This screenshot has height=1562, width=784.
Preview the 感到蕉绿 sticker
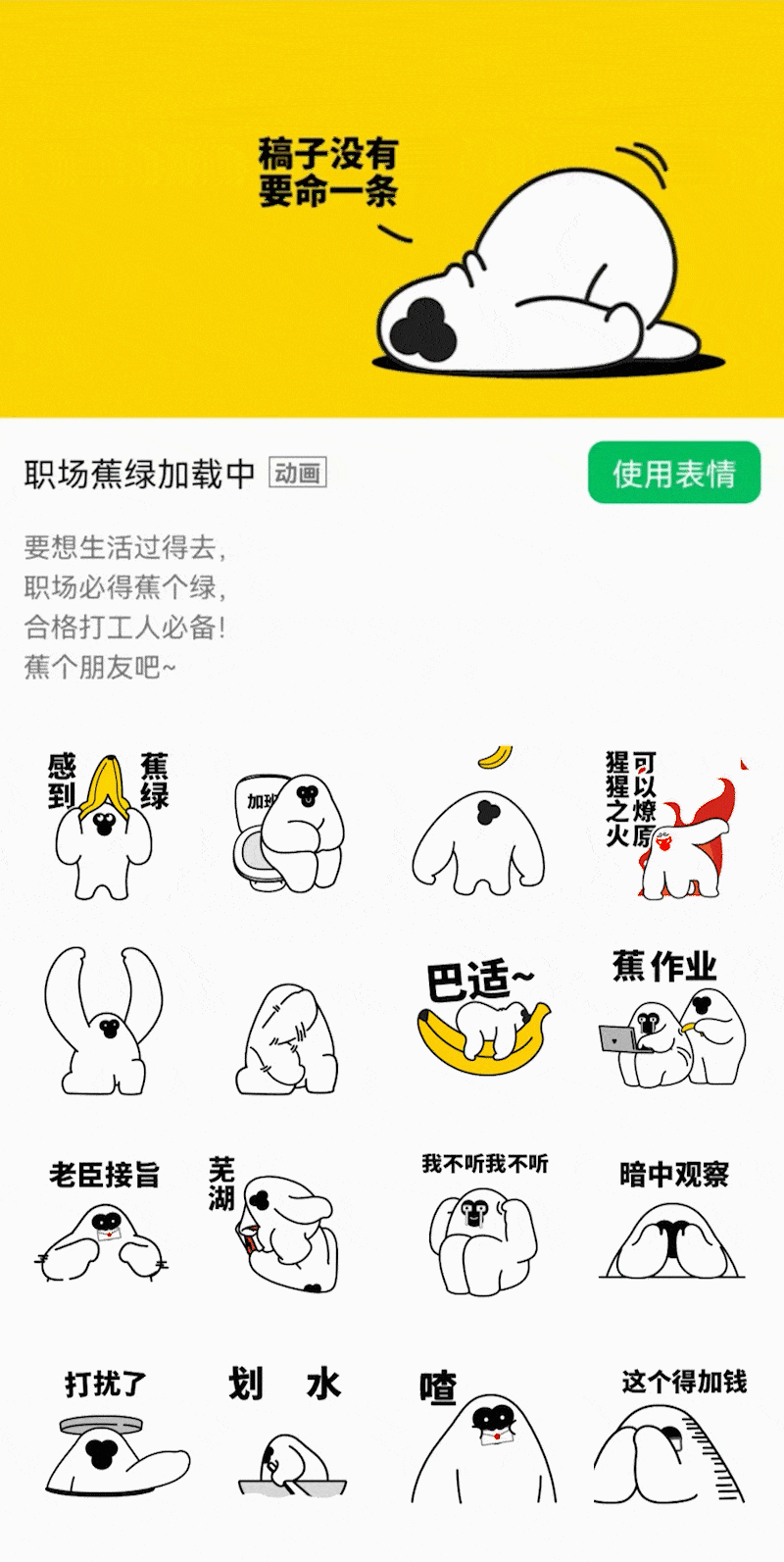click(106, 825)
